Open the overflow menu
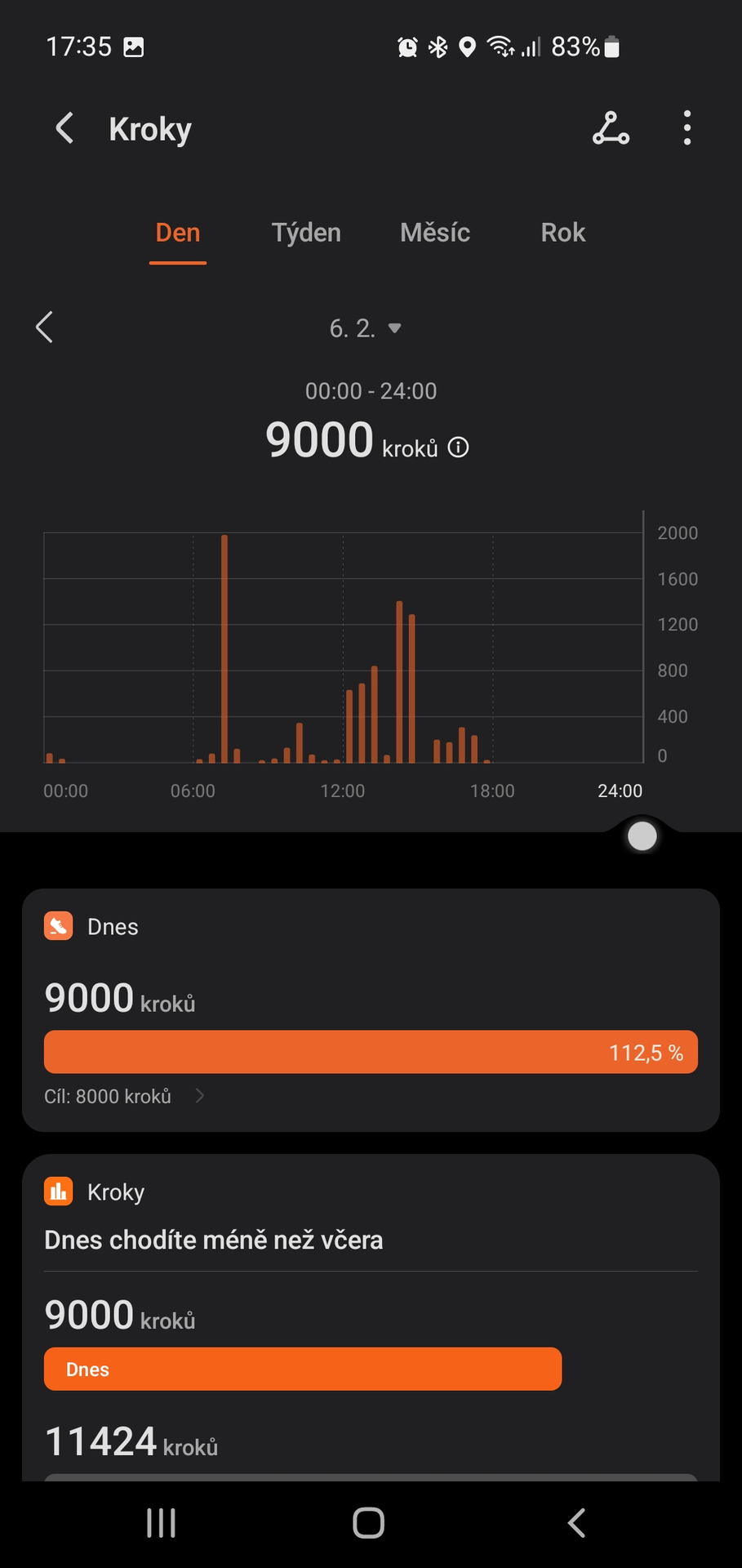742x1568 pixels. point(687,128)
